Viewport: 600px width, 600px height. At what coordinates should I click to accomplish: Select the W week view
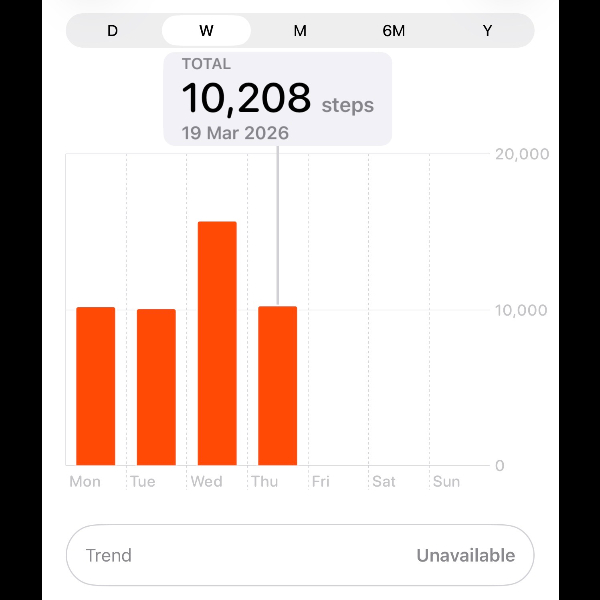206,31
